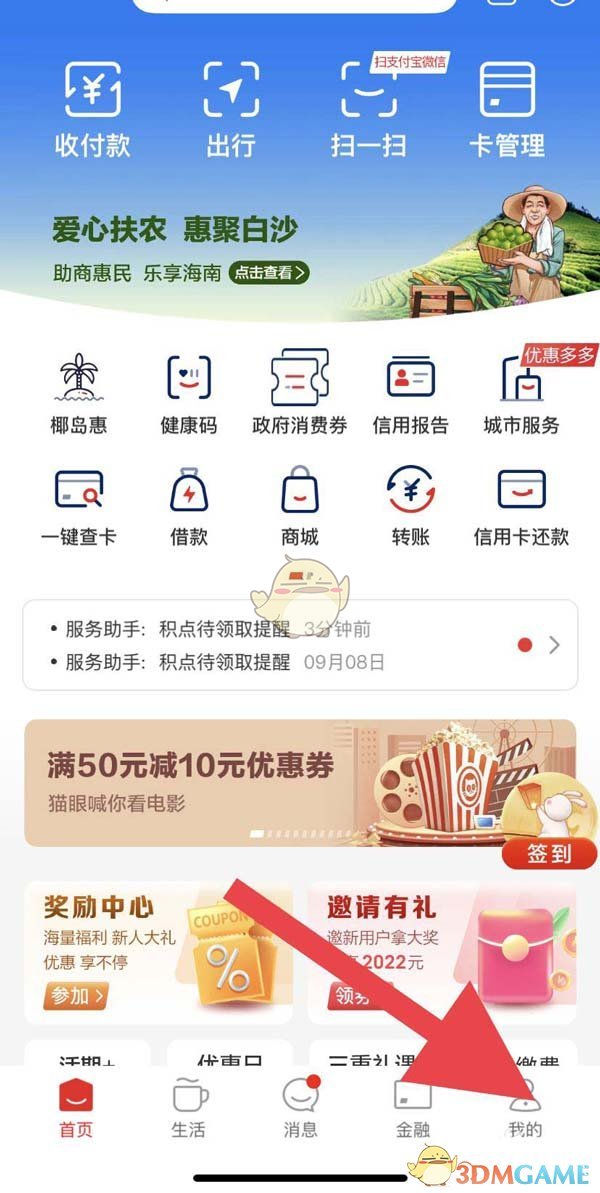Open 政府消费券 coupons
Viewport: 600px width, 1193px height.
[x=299, y=392]
